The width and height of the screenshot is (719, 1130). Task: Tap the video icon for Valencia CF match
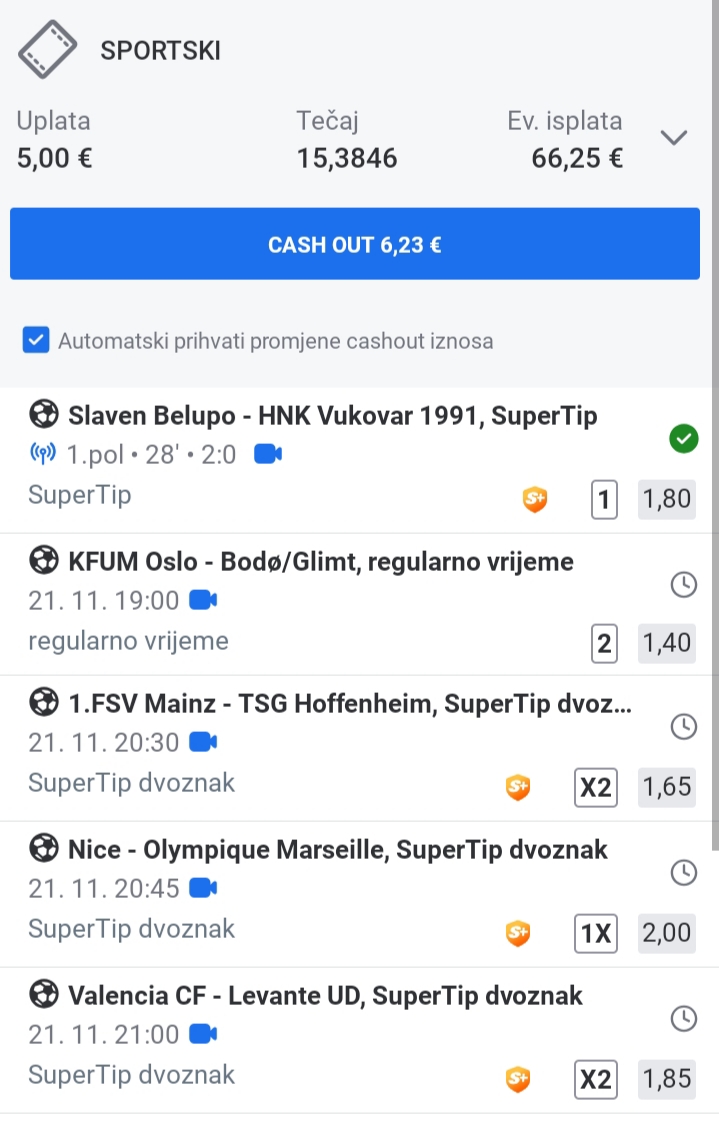[203, 1034]
